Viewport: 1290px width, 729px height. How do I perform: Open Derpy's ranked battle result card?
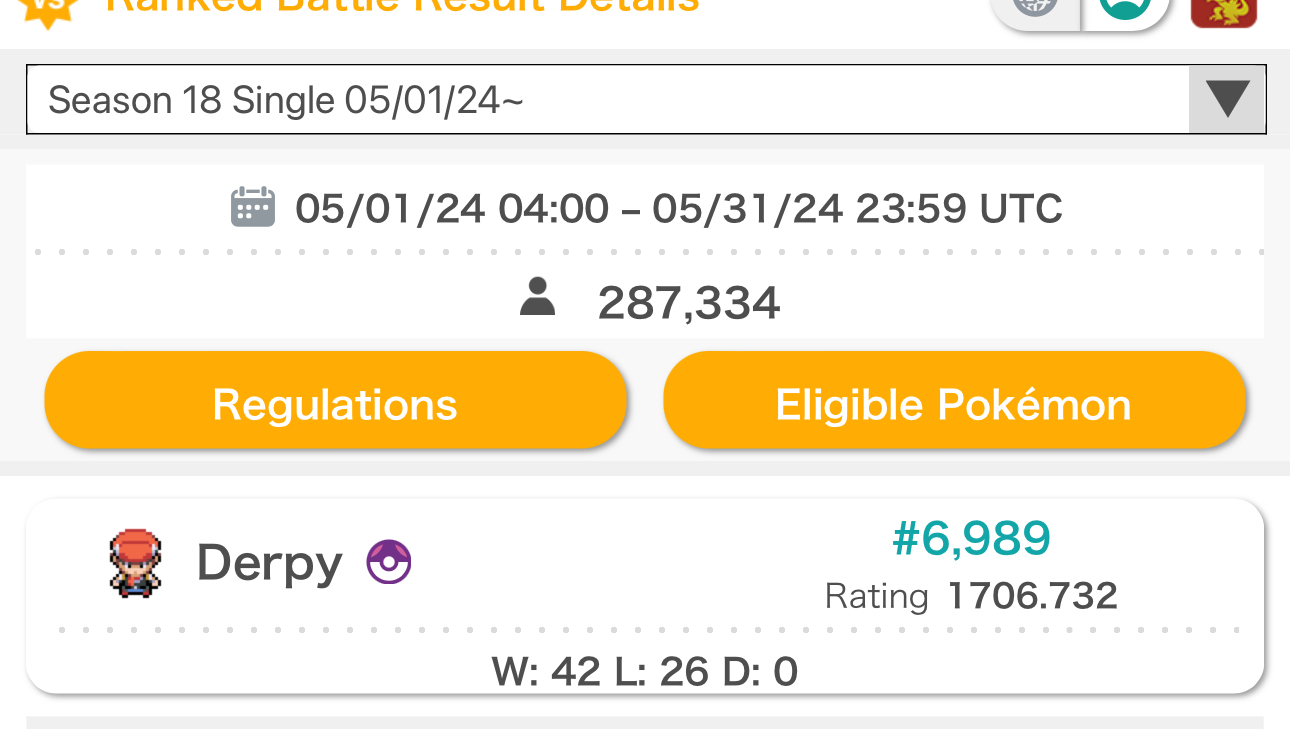645,595
